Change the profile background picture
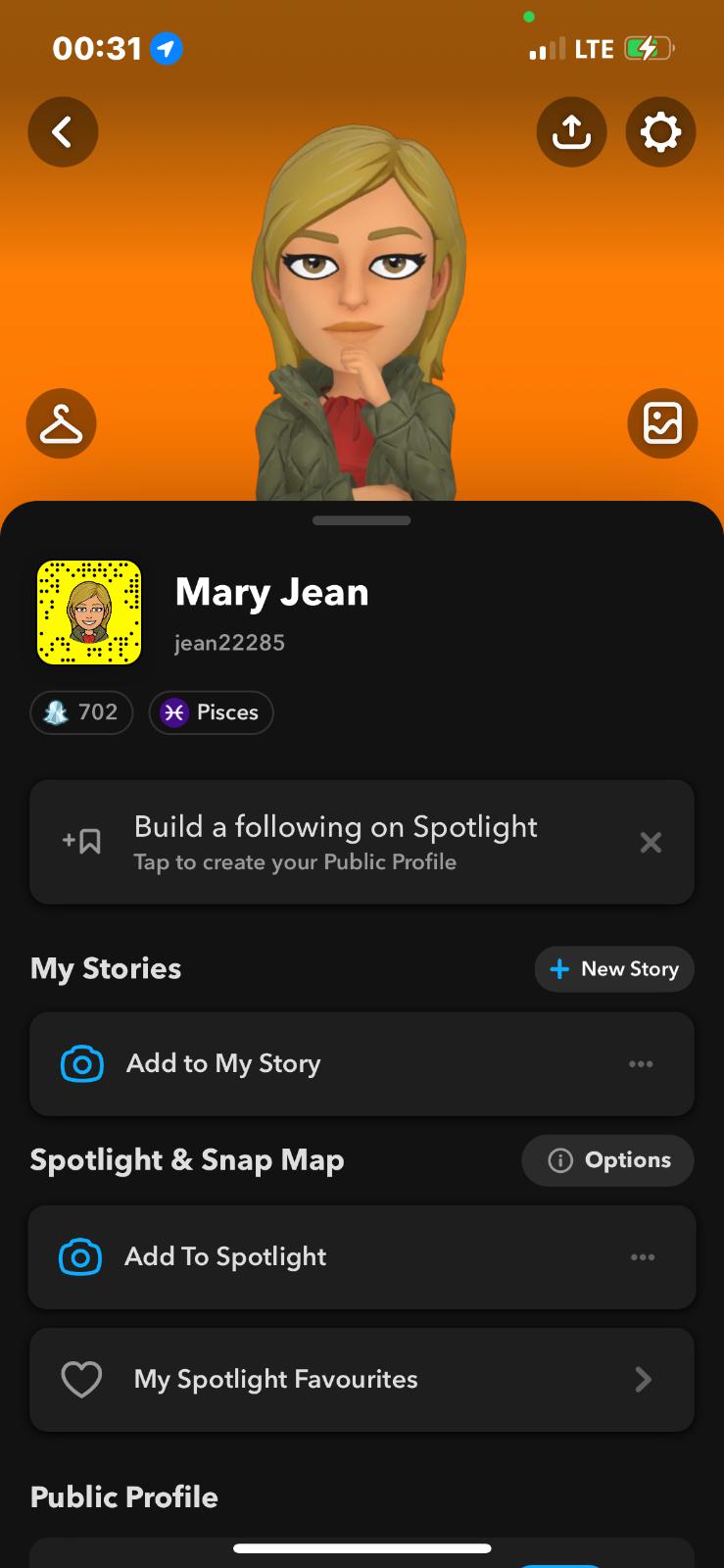 [x=662, y=423]
